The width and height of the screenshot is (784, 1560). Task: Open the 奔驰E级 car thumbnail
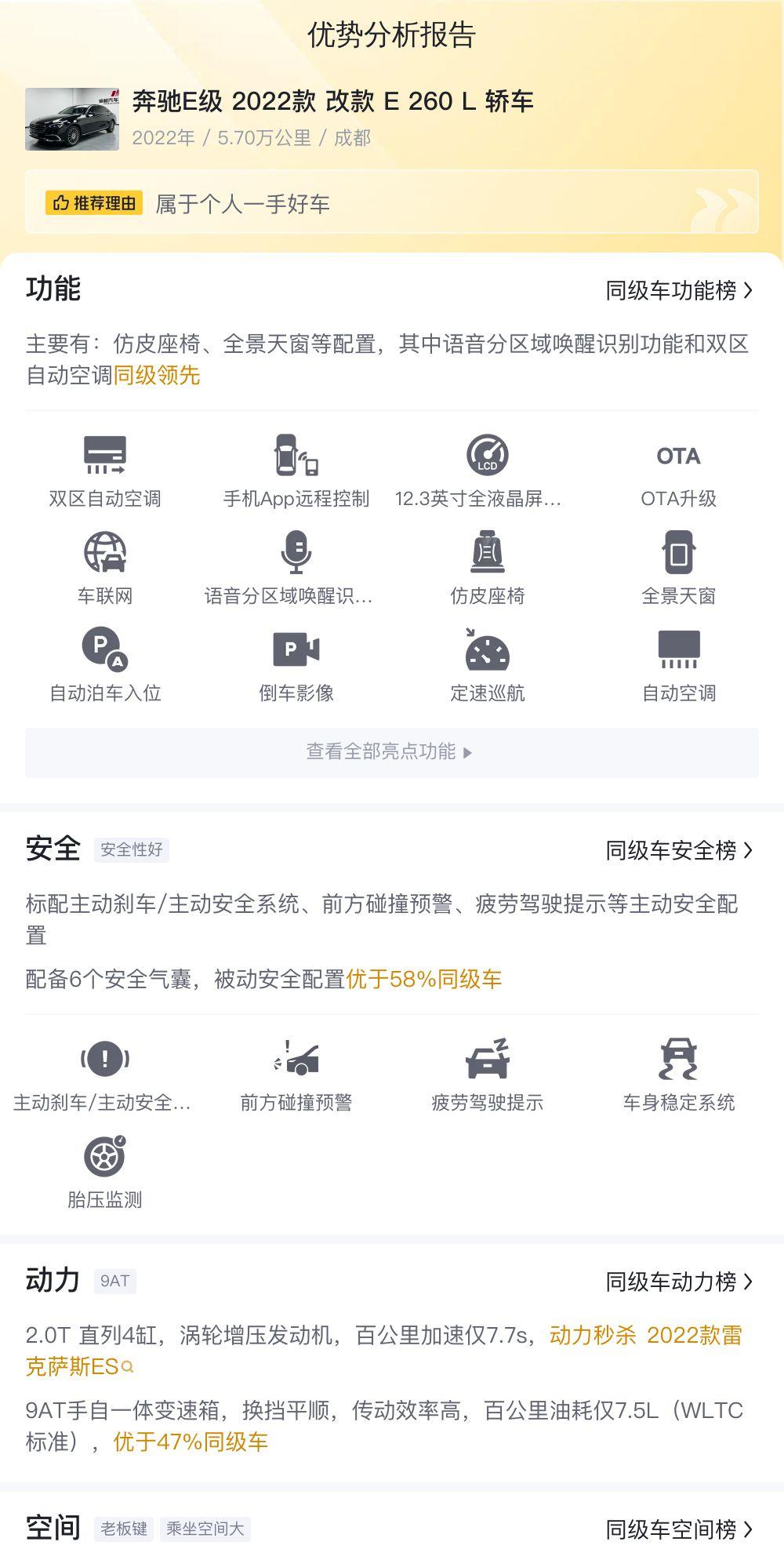tap(72, 118)
